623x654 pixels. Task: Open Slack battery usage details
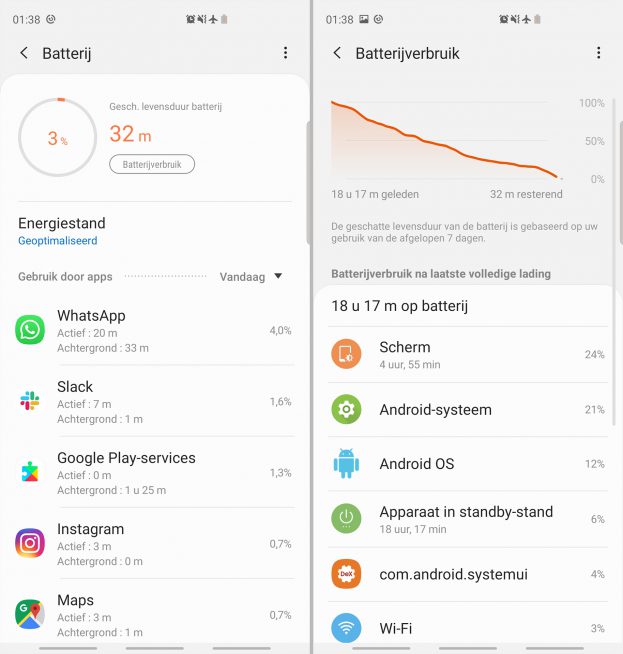click(153, 401)
